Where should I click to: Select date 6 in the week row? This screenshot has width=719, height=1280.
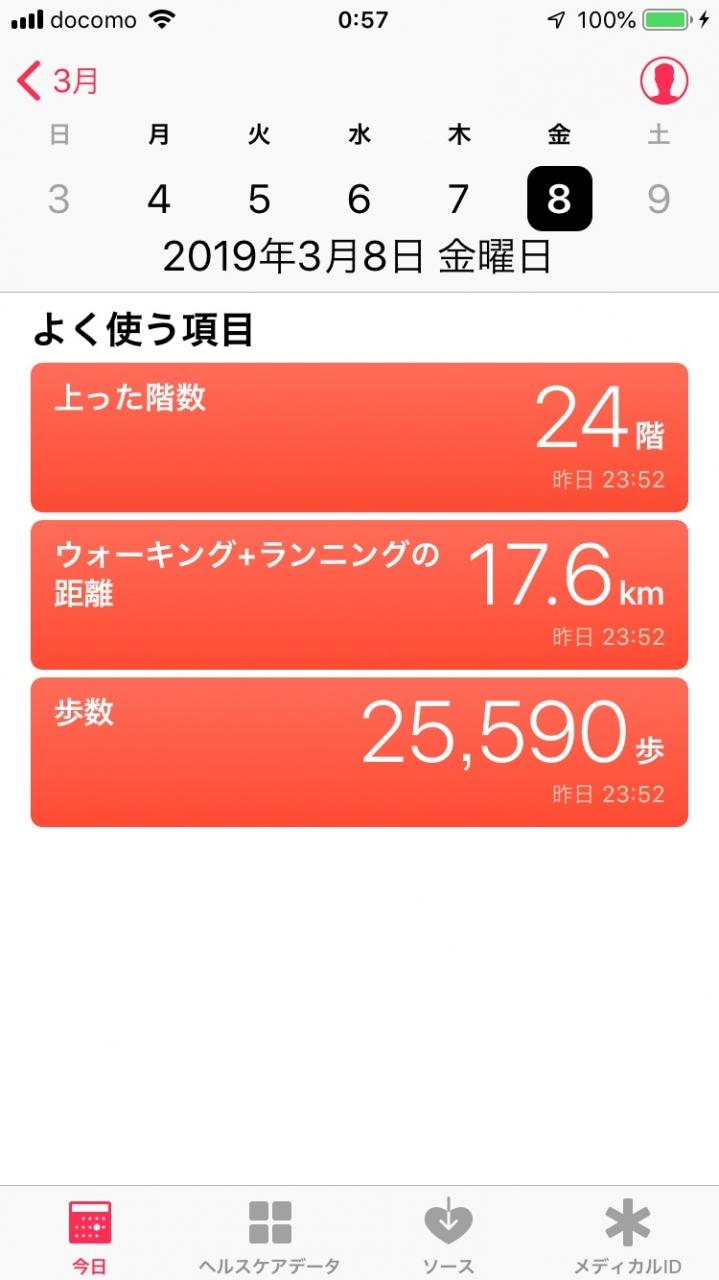click(x=359, y=199)
